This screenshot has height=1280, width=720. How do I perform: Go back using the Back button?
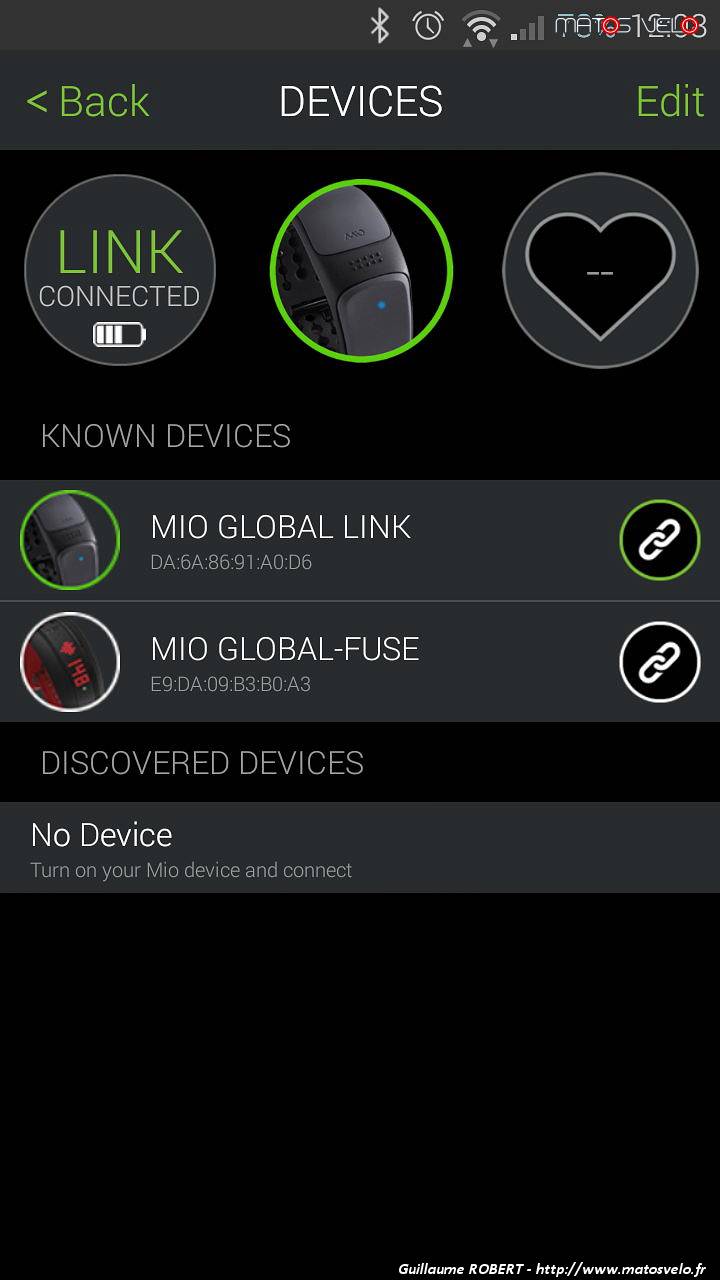(88, 101)
